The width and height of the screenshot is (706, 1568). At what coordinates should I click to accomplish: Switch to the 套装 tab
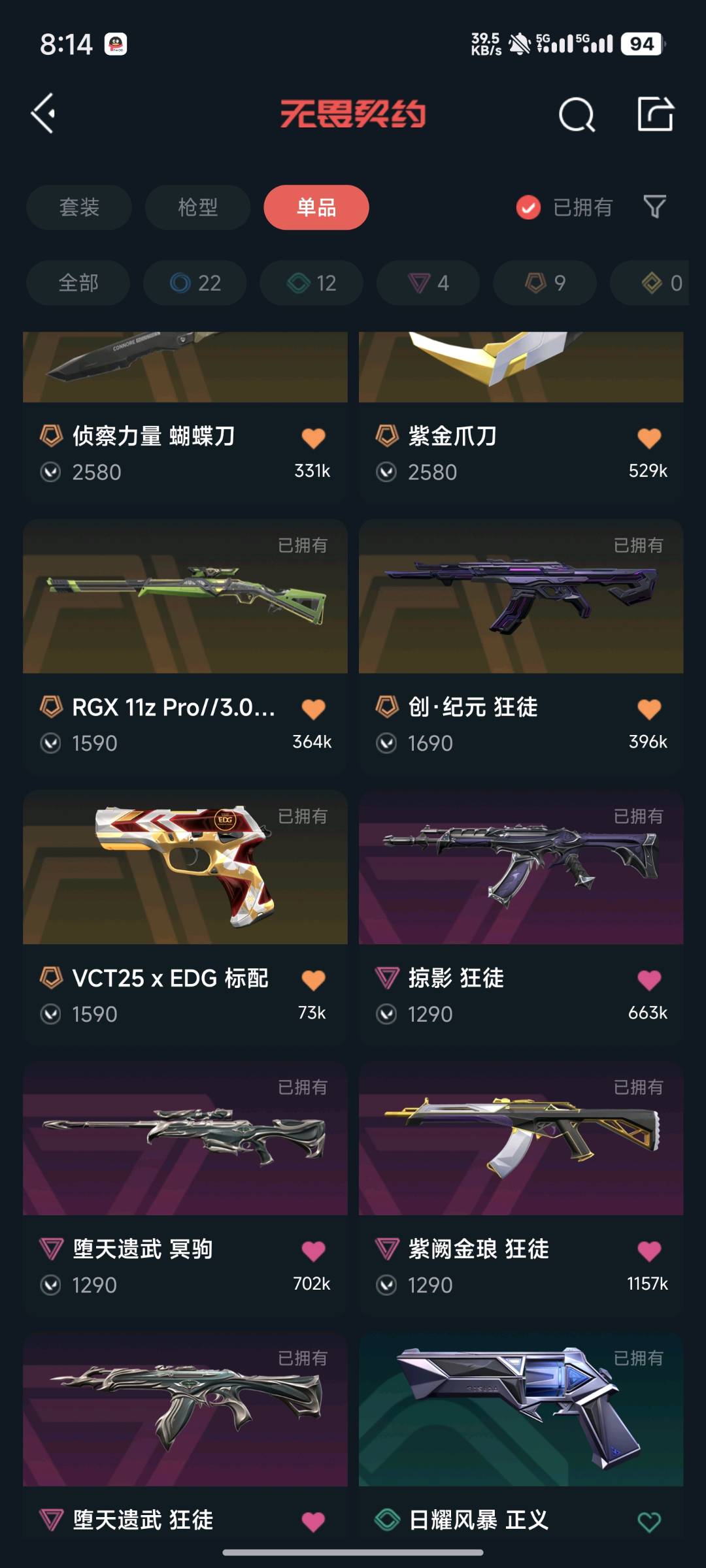point(79,207)
